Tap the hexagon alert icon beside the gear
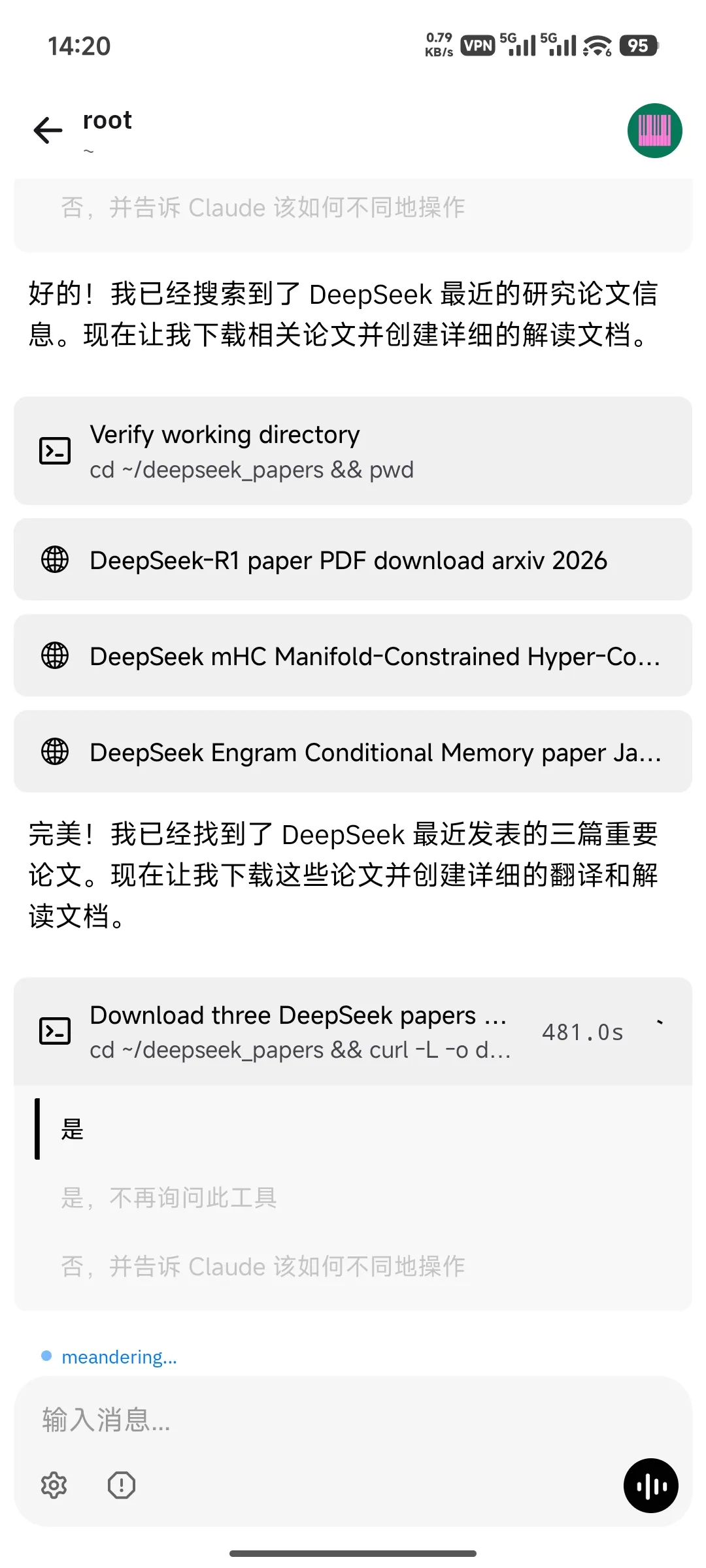Viewport: 706px width, 1568px height. pos(122,1485)
